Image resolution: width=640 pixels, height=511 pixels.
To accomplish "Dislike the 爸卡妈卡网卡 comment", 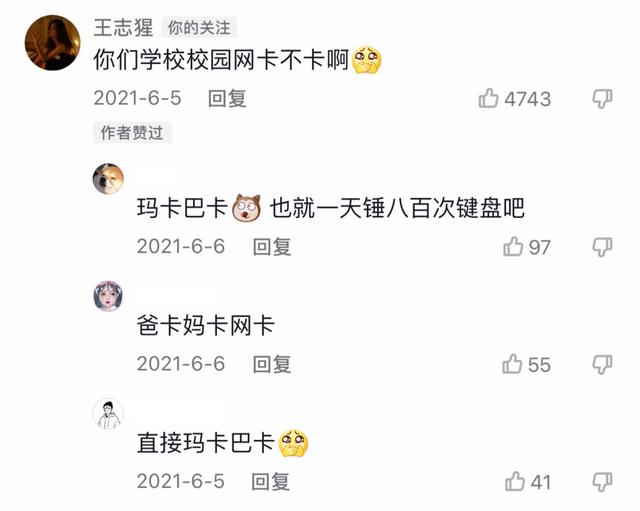I will 602,364.
